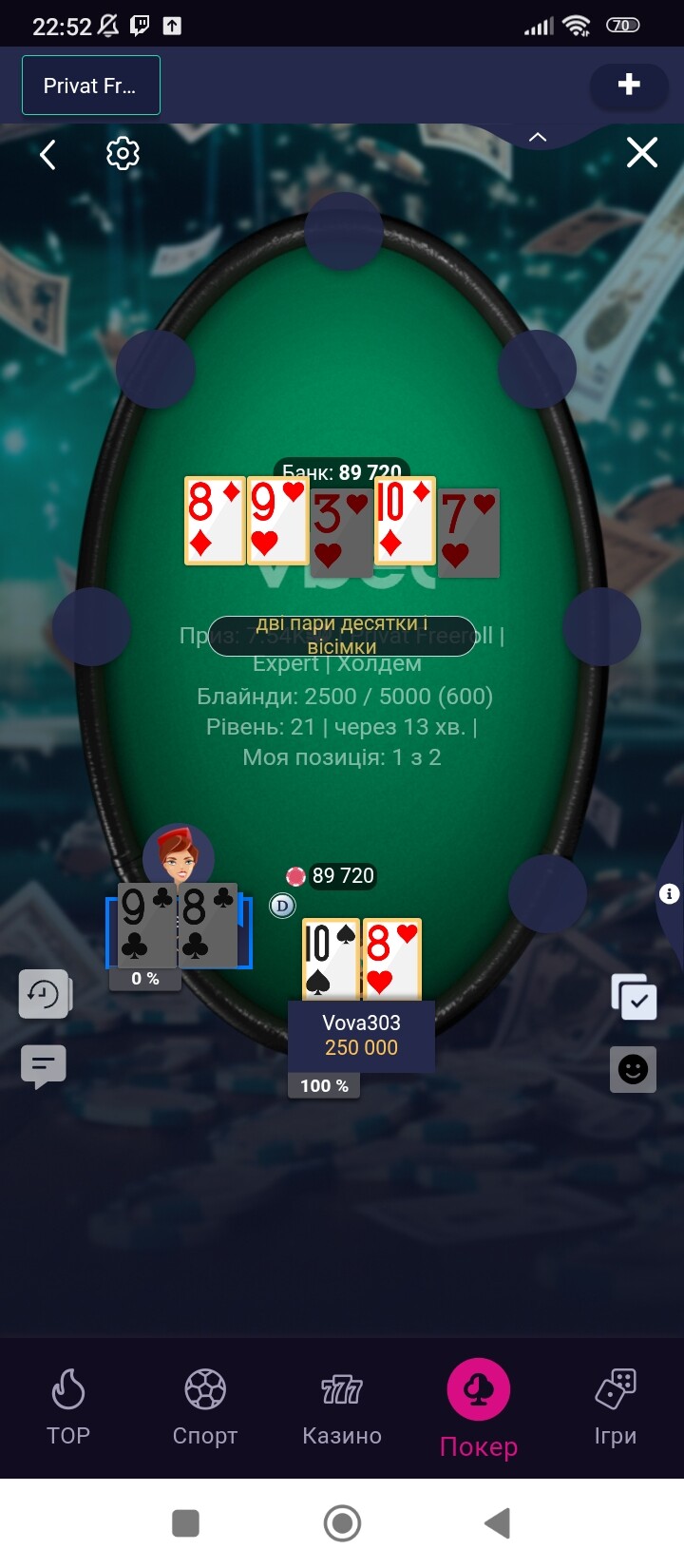Screen dimensions: 684x1568
Task: Open the emoji smiley picker
Action: pos(633,1069)
